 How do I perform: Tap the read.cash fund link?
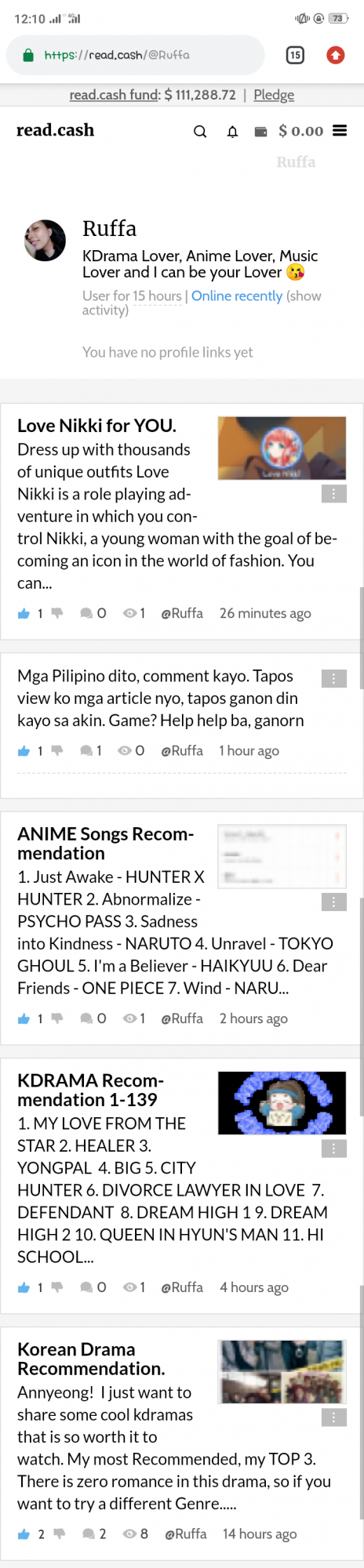[115, 95]
